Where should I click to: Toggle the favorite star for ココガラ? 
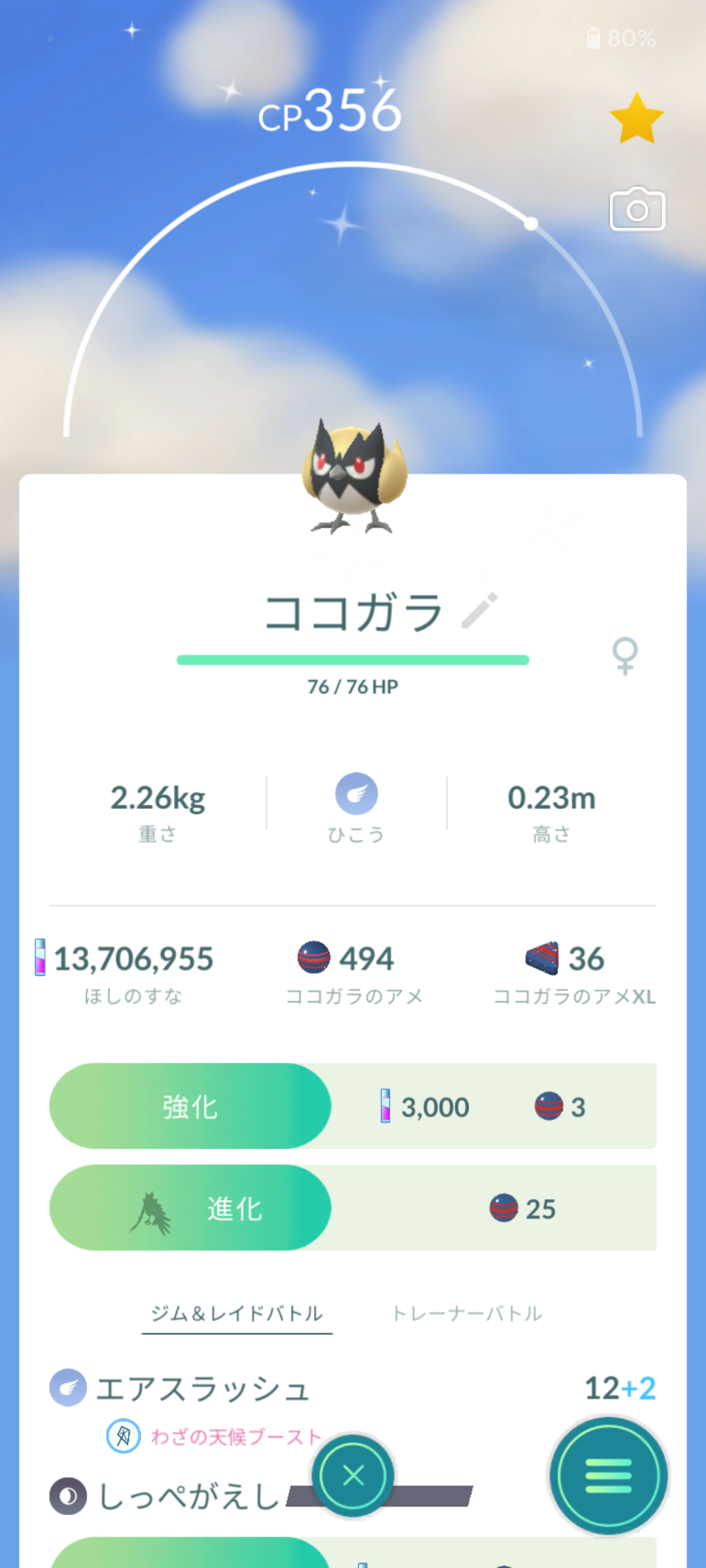636,119
